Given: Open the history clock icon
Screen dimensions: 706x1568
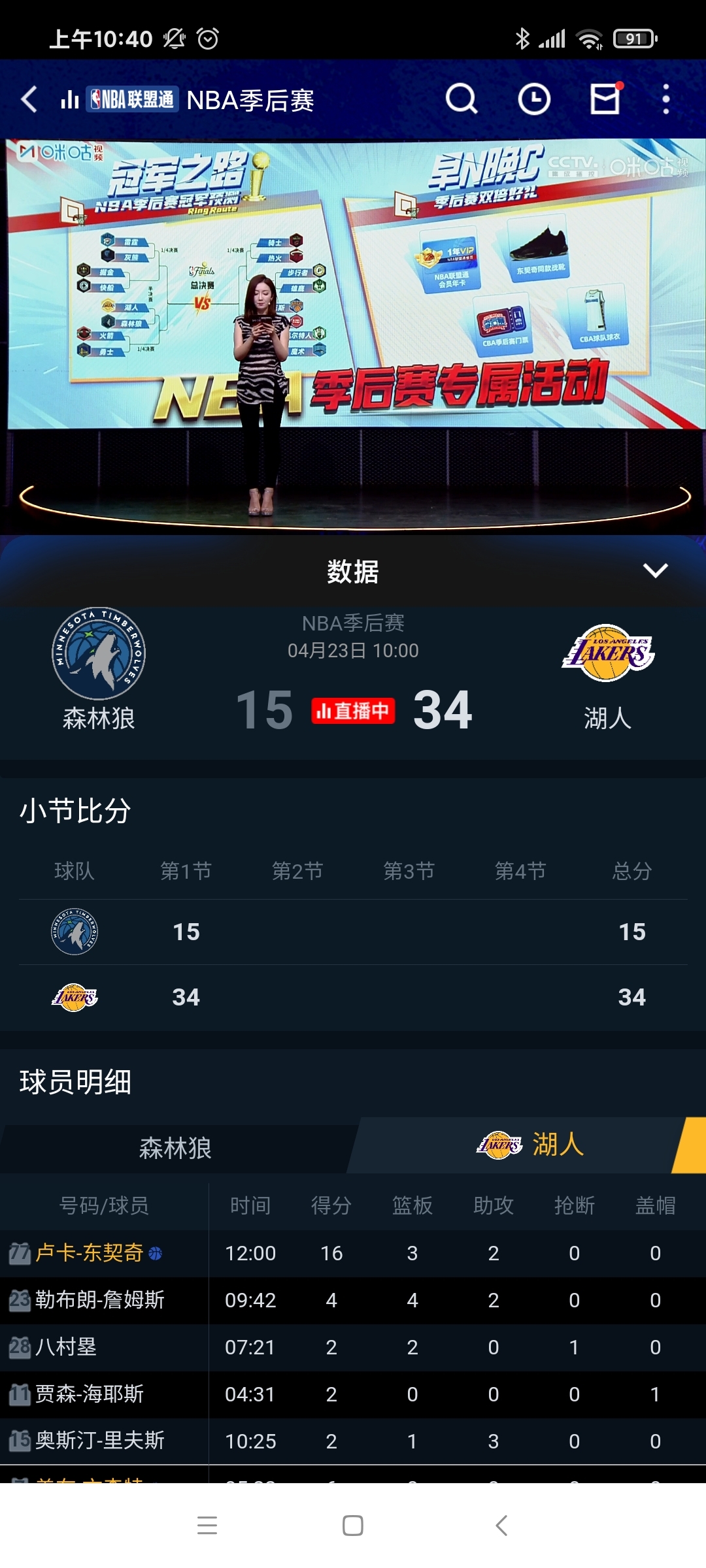Looking at the screenshot, I should [534, 100].
